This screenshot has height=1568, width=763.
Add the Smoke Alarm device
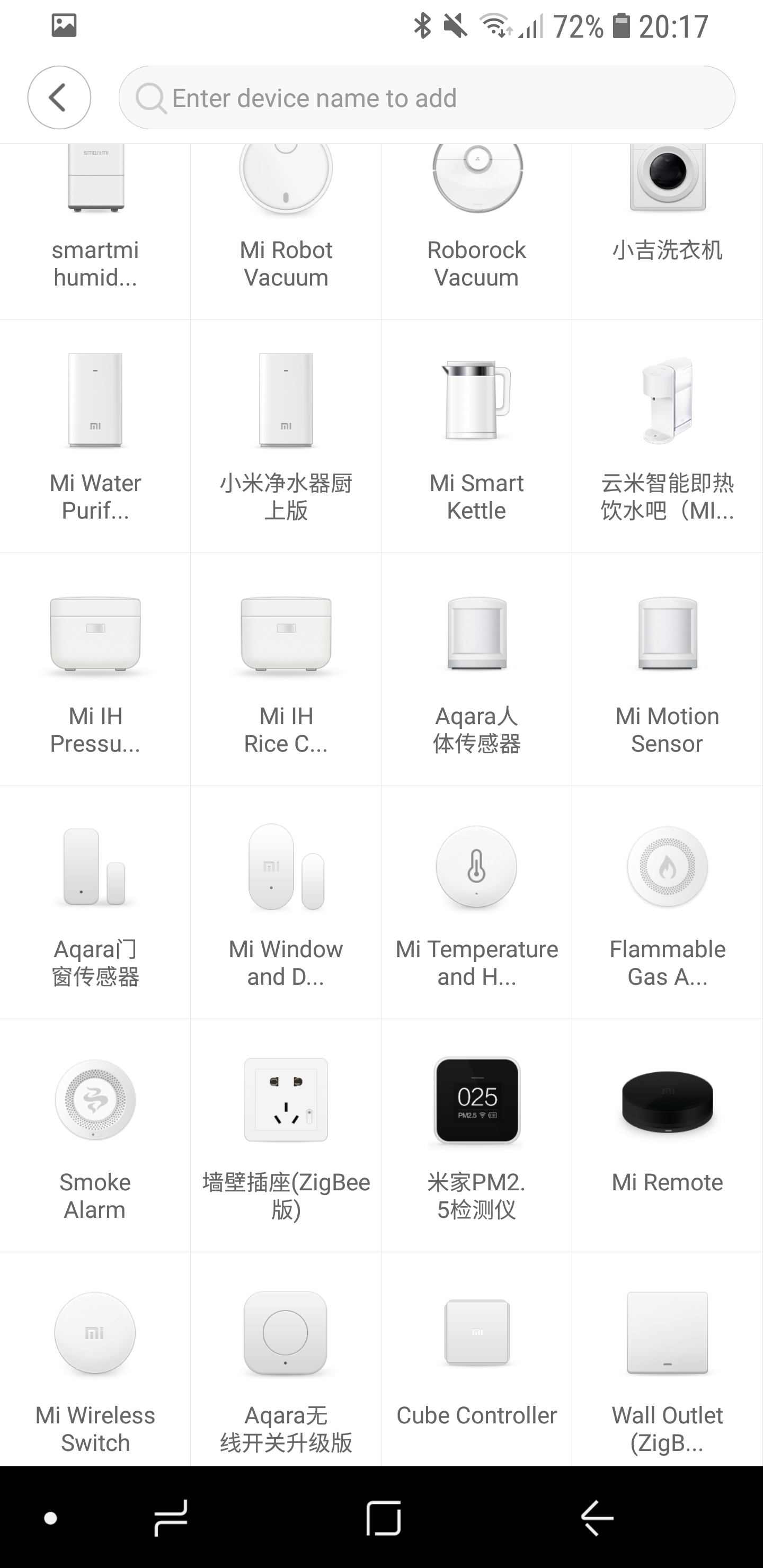tap(95, 1135)
